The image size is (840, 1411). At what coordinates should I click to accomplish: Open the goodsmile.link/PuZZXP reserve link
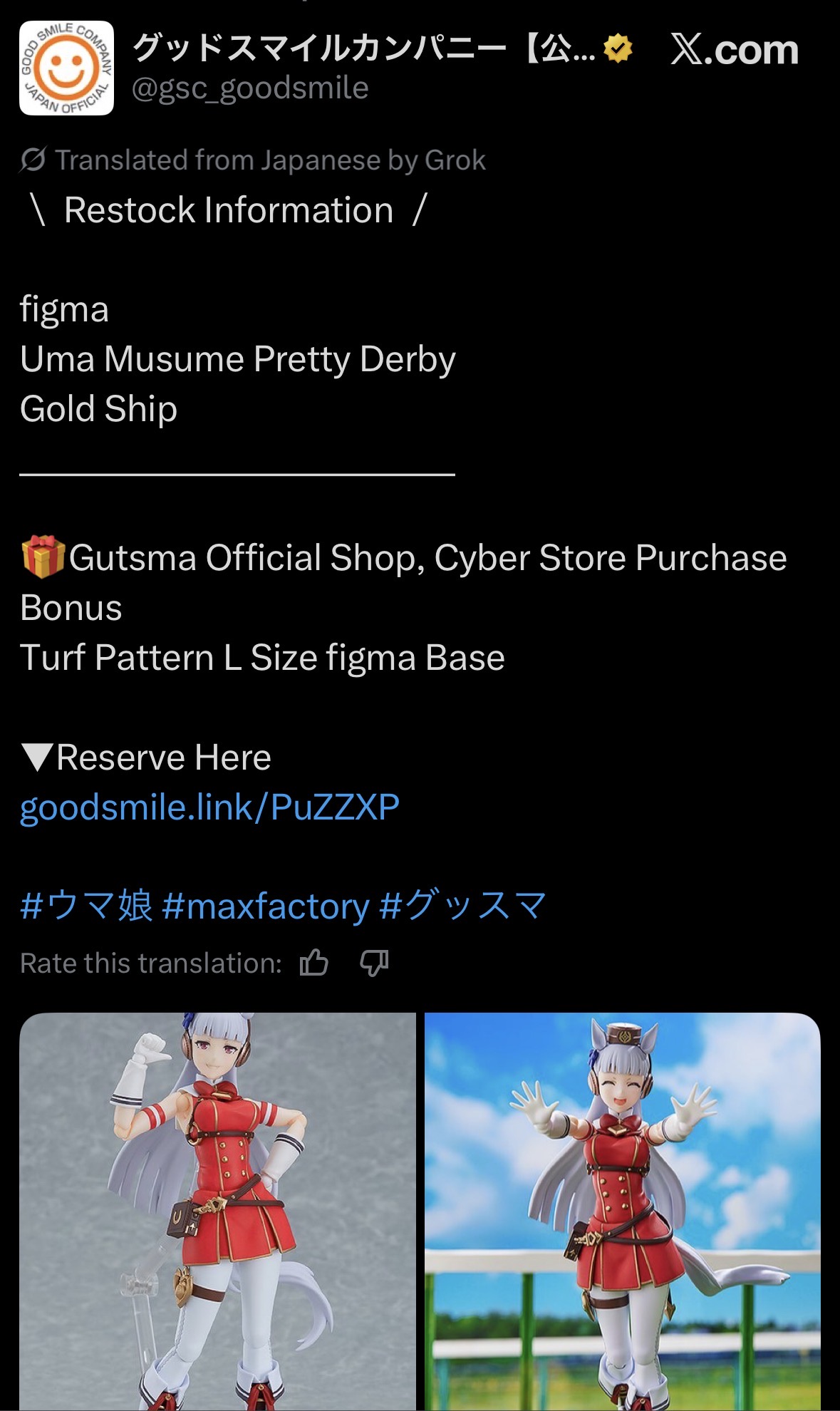pos(209,807)
